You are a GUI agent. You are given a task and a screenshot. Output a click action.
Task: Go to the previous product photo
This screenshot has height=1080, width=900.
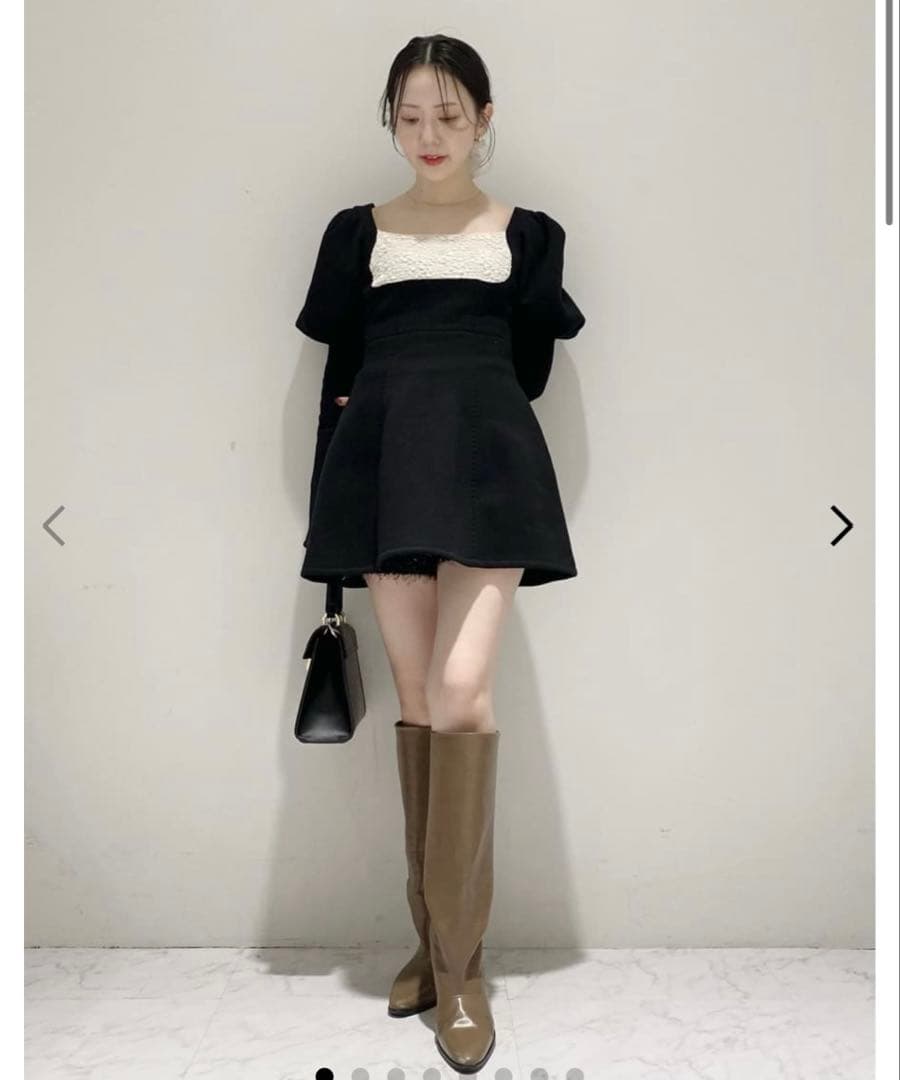point(54,526)
